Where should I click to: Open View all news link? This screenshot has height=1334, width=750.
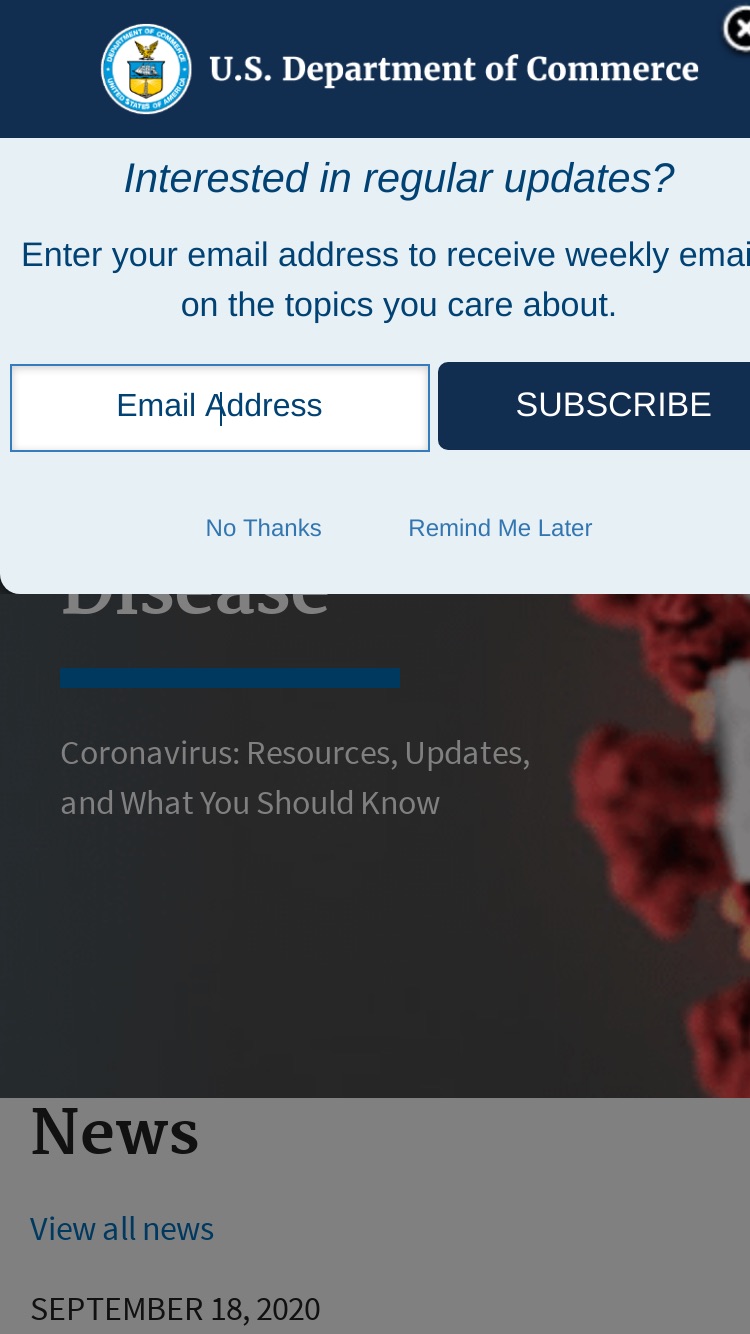tap(122, 1228)
